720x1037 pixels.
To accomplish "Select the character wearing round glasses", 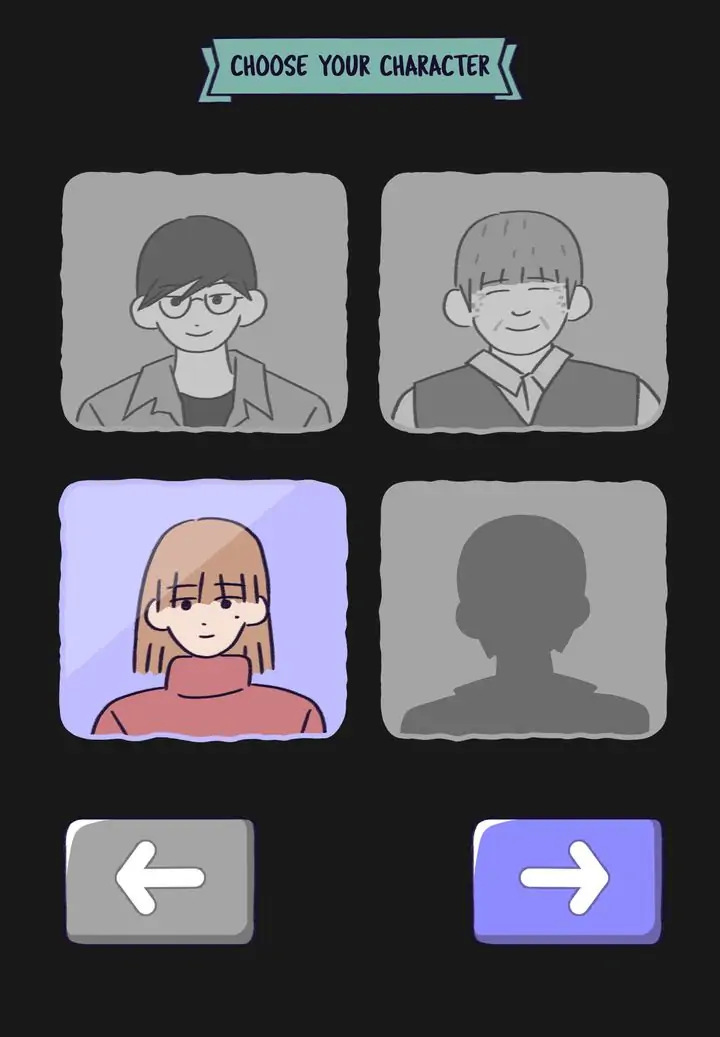I will tap(204, 302).
